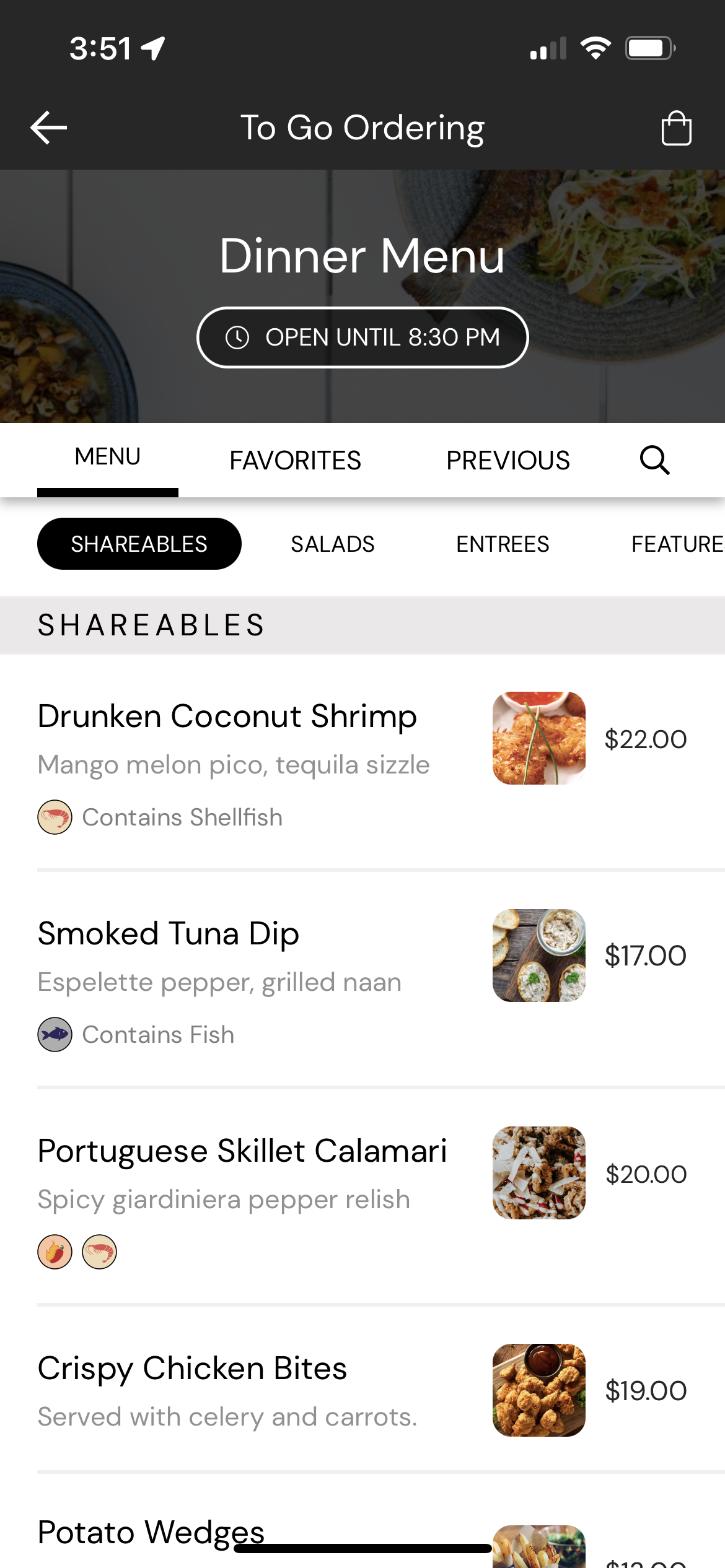Switch to the Favorites tab

tap(295, 460)
